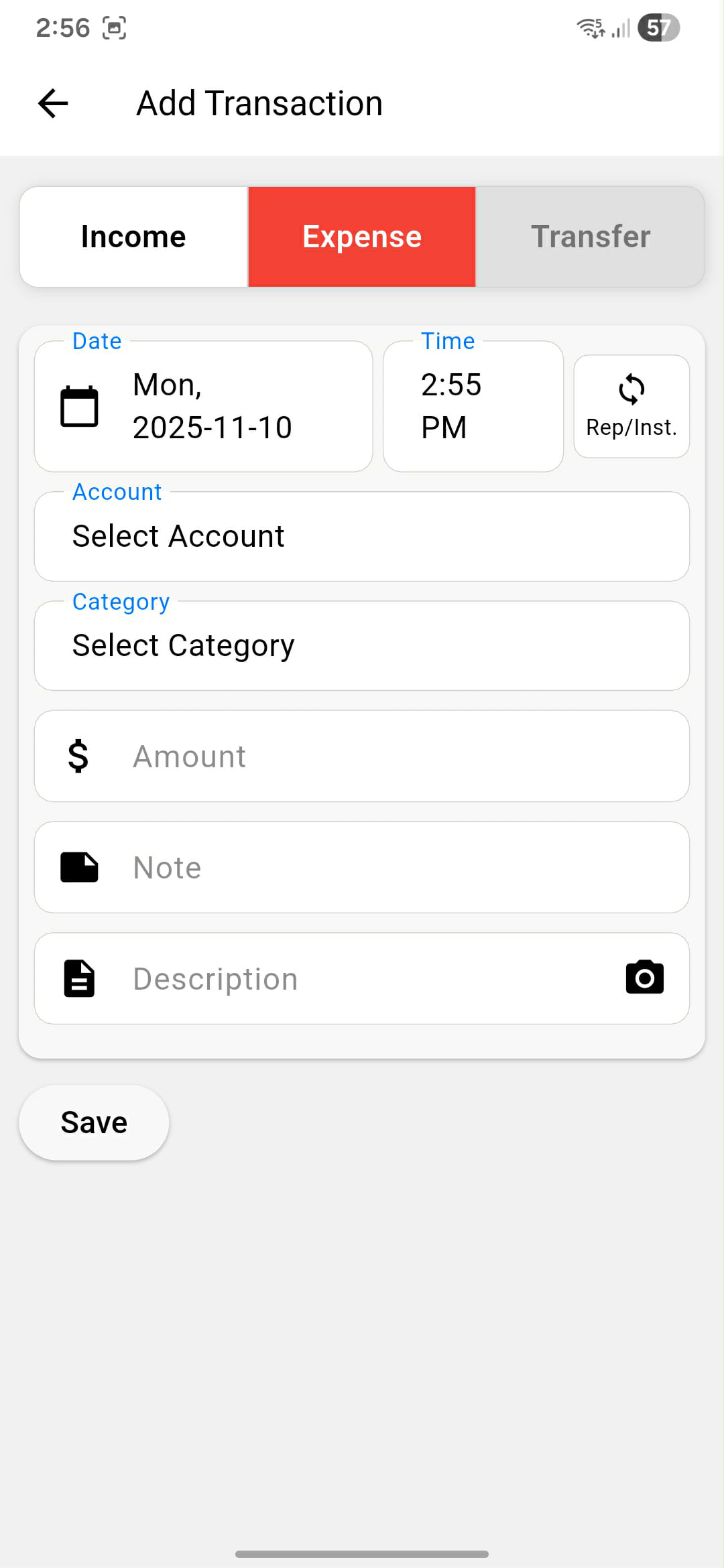Image resolution: width=724 pixels, height=1568 pixels.
Task: Open the Select Category dropdown
Action: point(362,645)
